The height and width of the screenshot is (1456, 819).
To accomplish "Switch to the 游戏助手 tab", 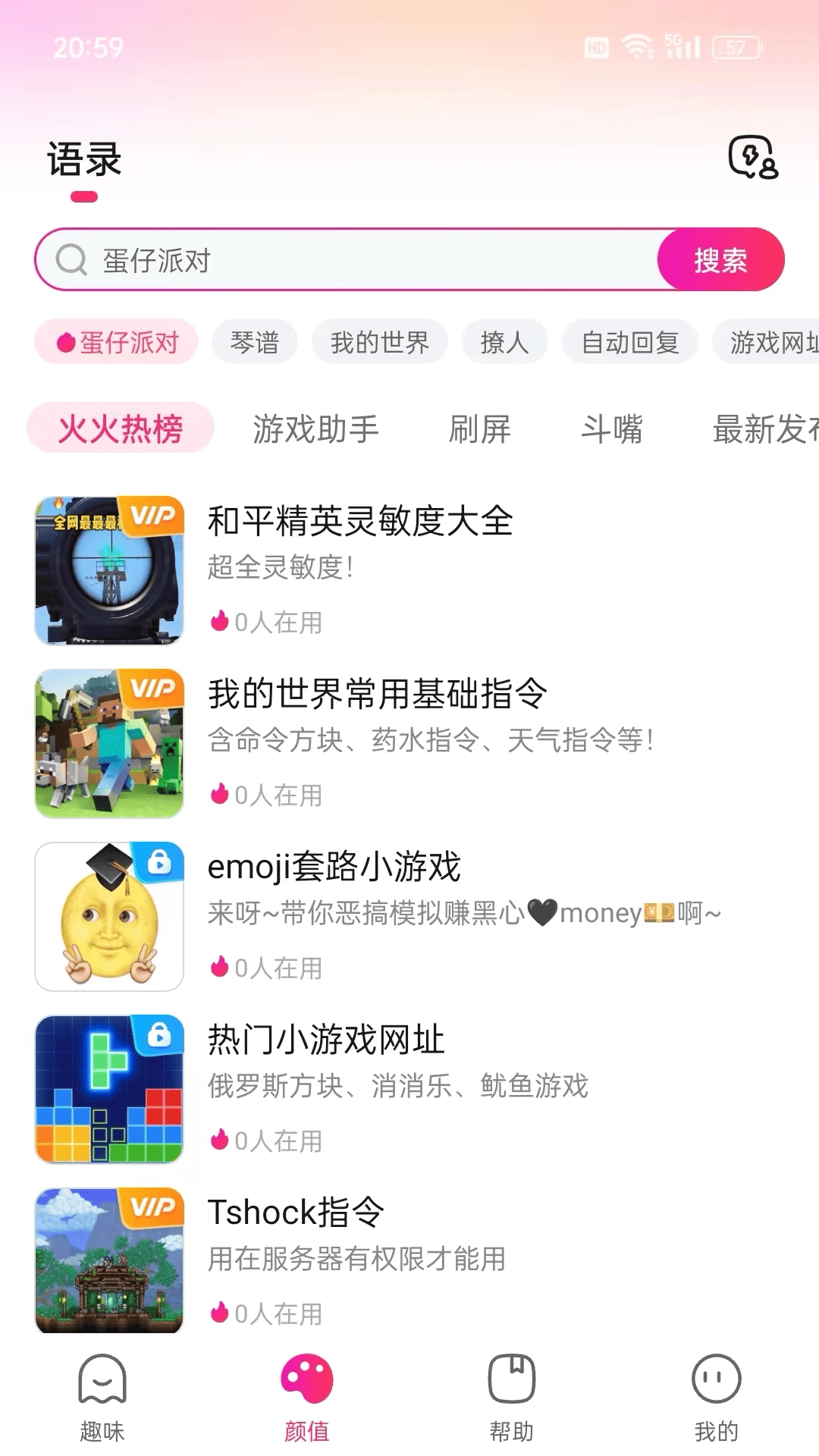I will tap(316, 428).
